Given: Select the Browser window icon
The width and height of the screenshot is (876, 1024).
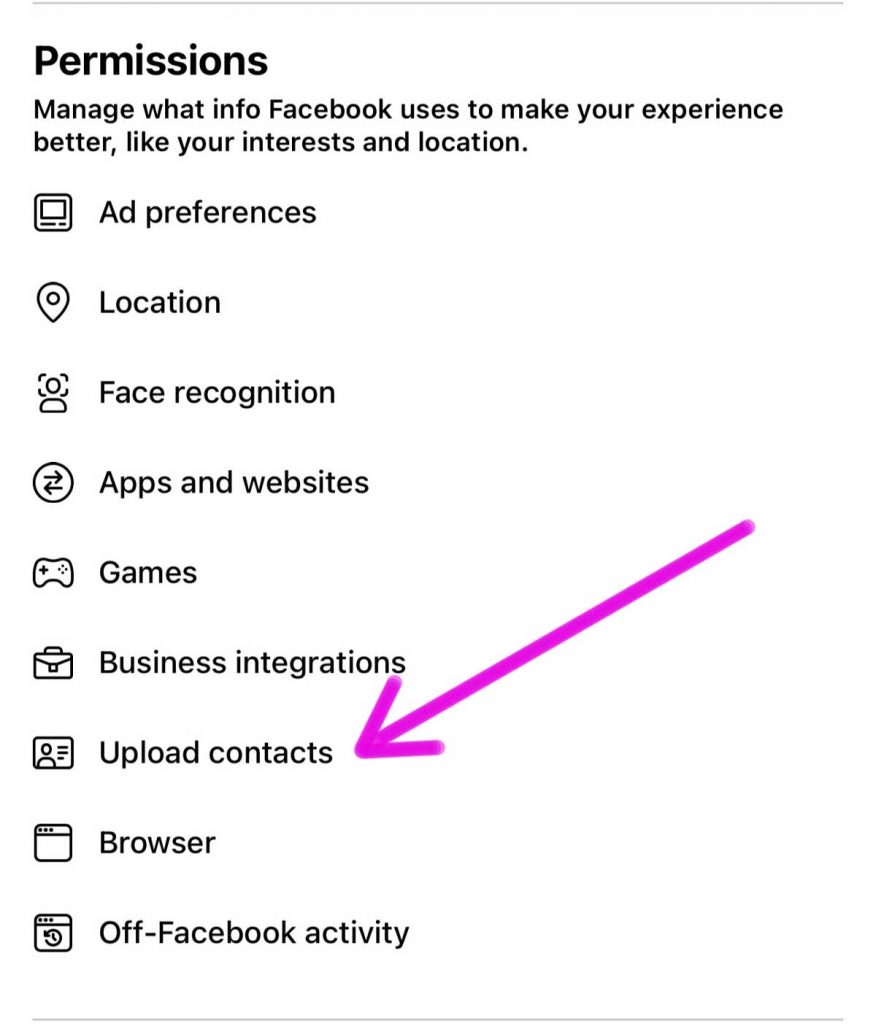Looking at the screenshot, I should [55, 843].
